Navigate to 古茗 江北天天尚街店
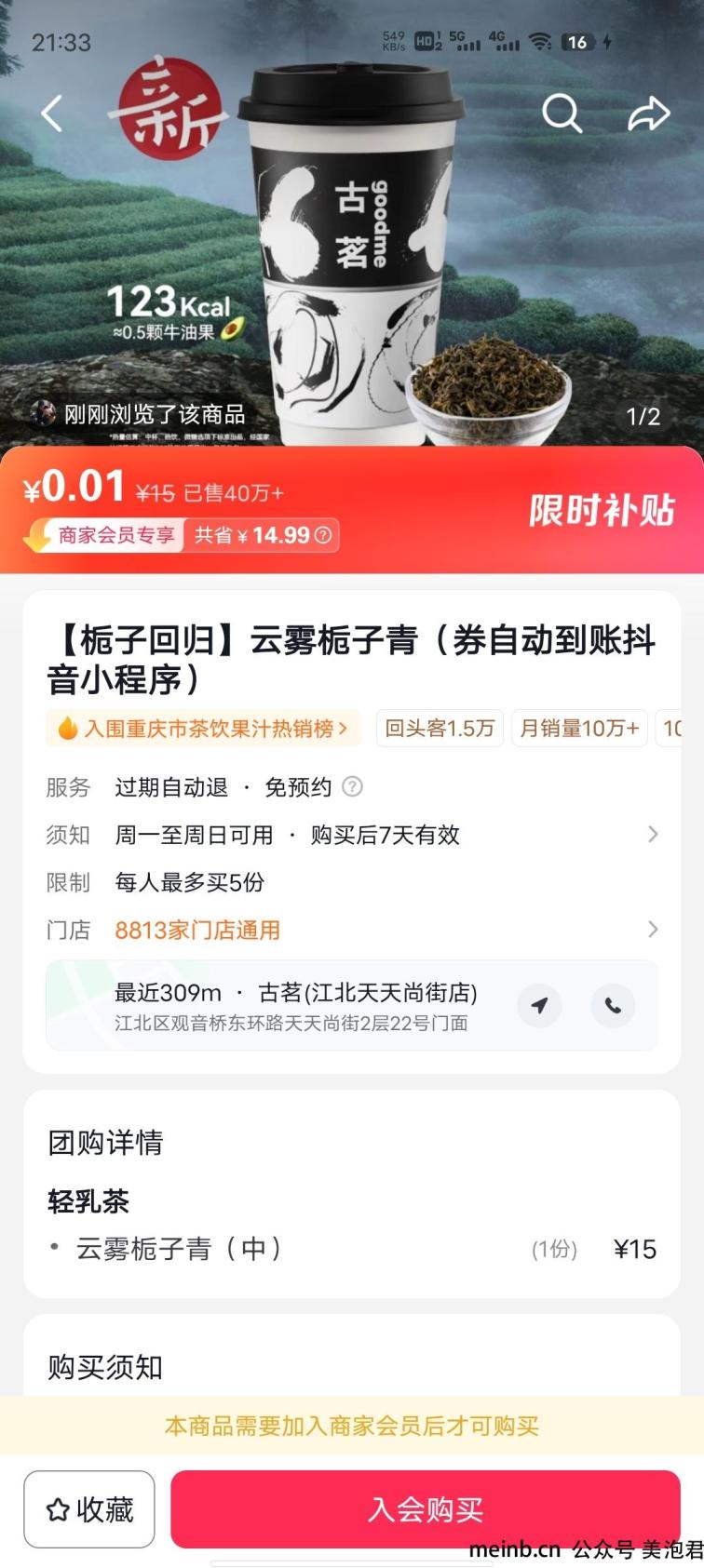Image resolution: width=704 pixels, height=1568 pixels. [539, 1006]
